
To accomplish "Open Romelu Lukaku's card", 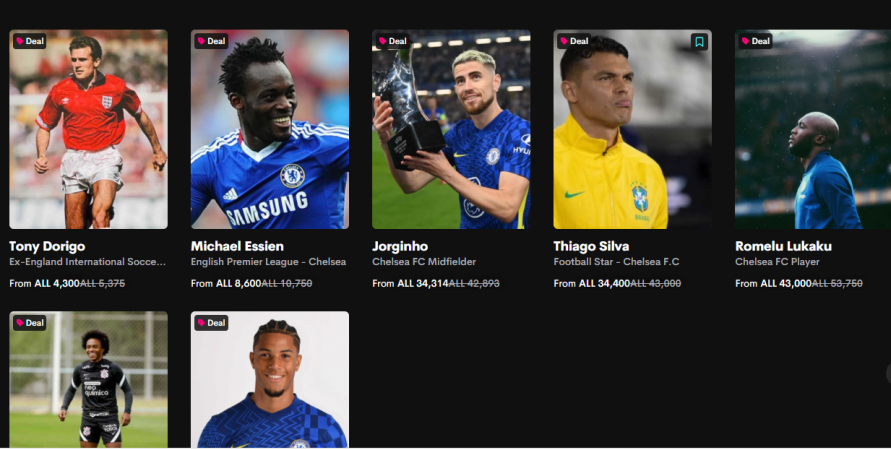I will 812,130.
